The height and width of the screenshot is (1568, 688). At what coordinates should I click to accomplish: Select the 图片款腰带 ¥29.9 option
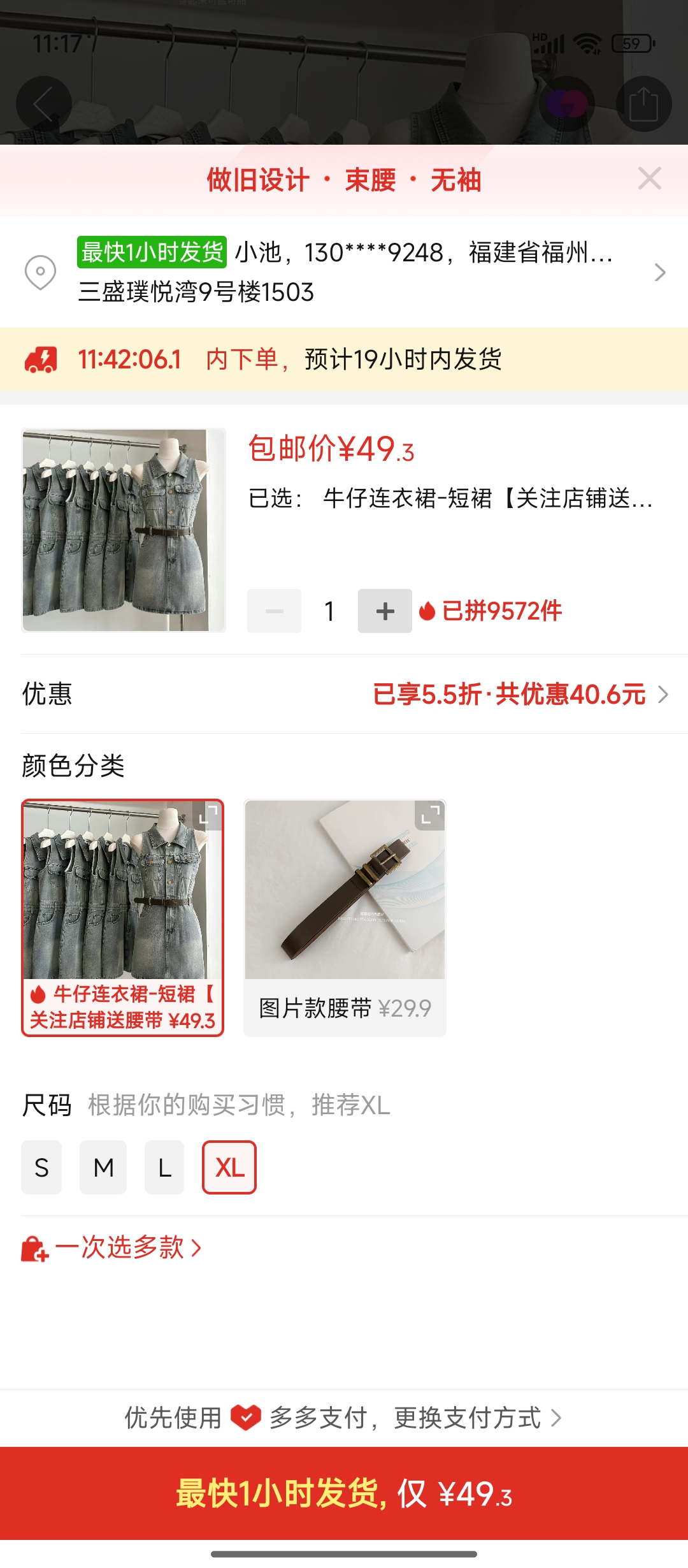coord(345,918)
